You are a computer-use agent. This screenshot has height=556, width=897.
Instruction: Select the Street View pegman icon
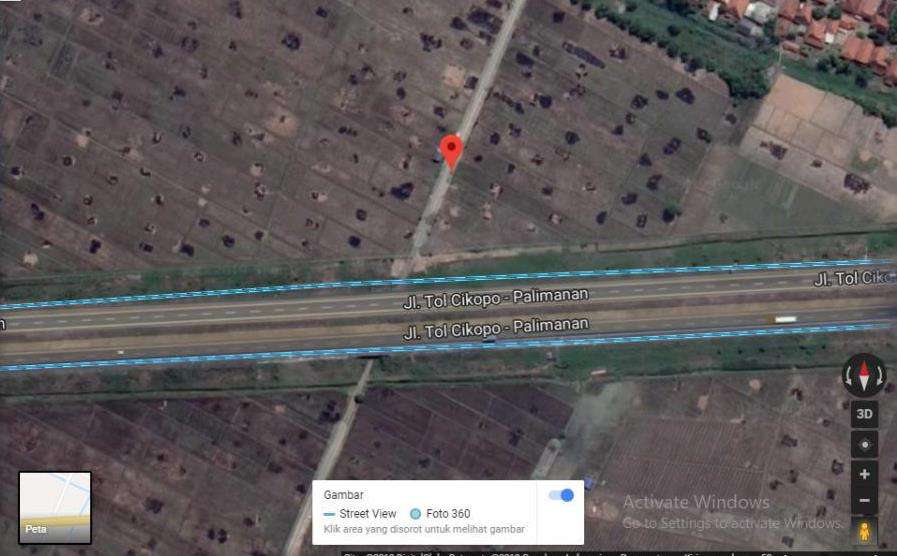pyautogui.click(x=865, y=531)
